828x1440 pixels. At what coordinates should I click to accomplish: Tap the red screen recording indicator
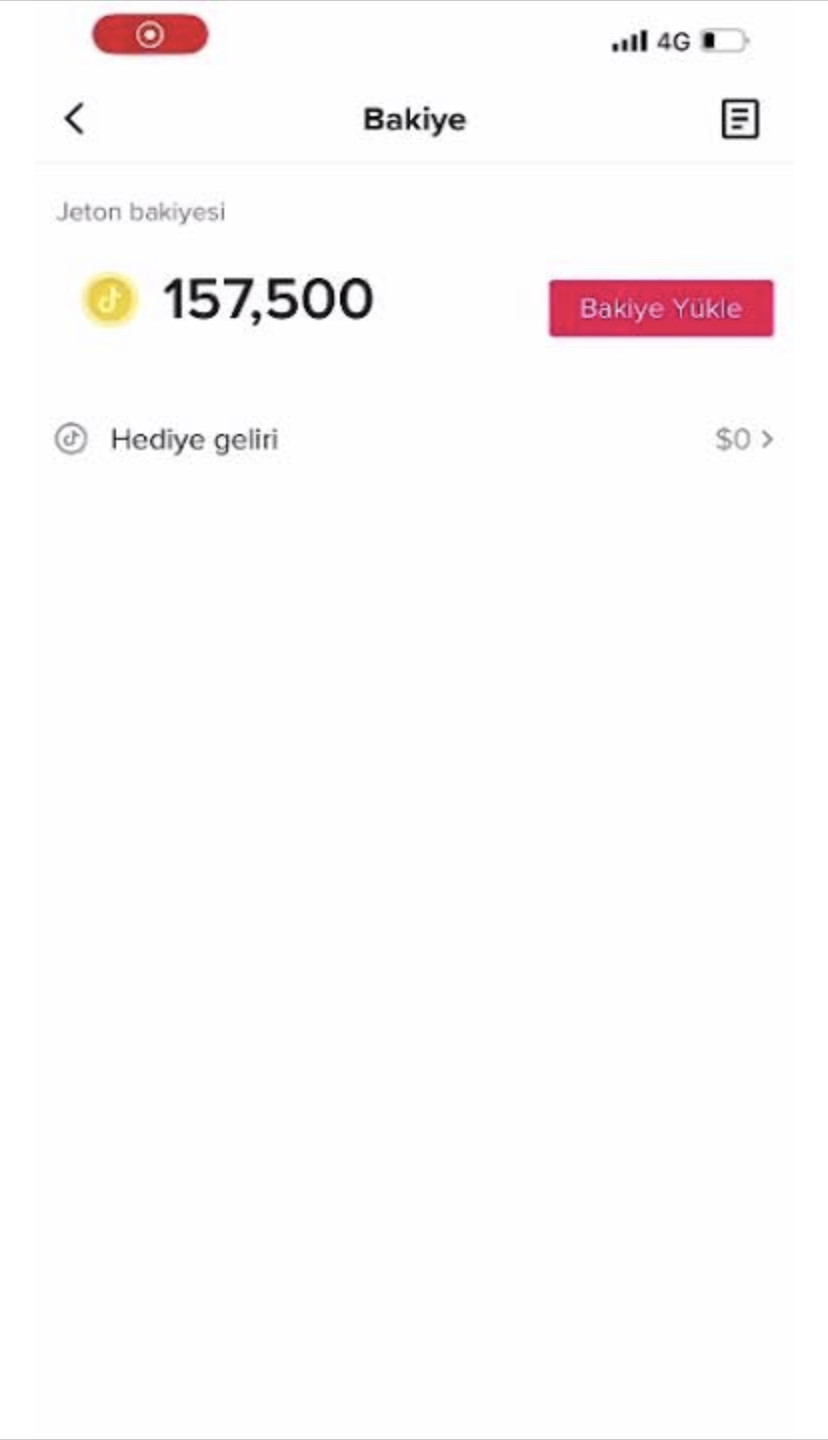tap(150, 35)
